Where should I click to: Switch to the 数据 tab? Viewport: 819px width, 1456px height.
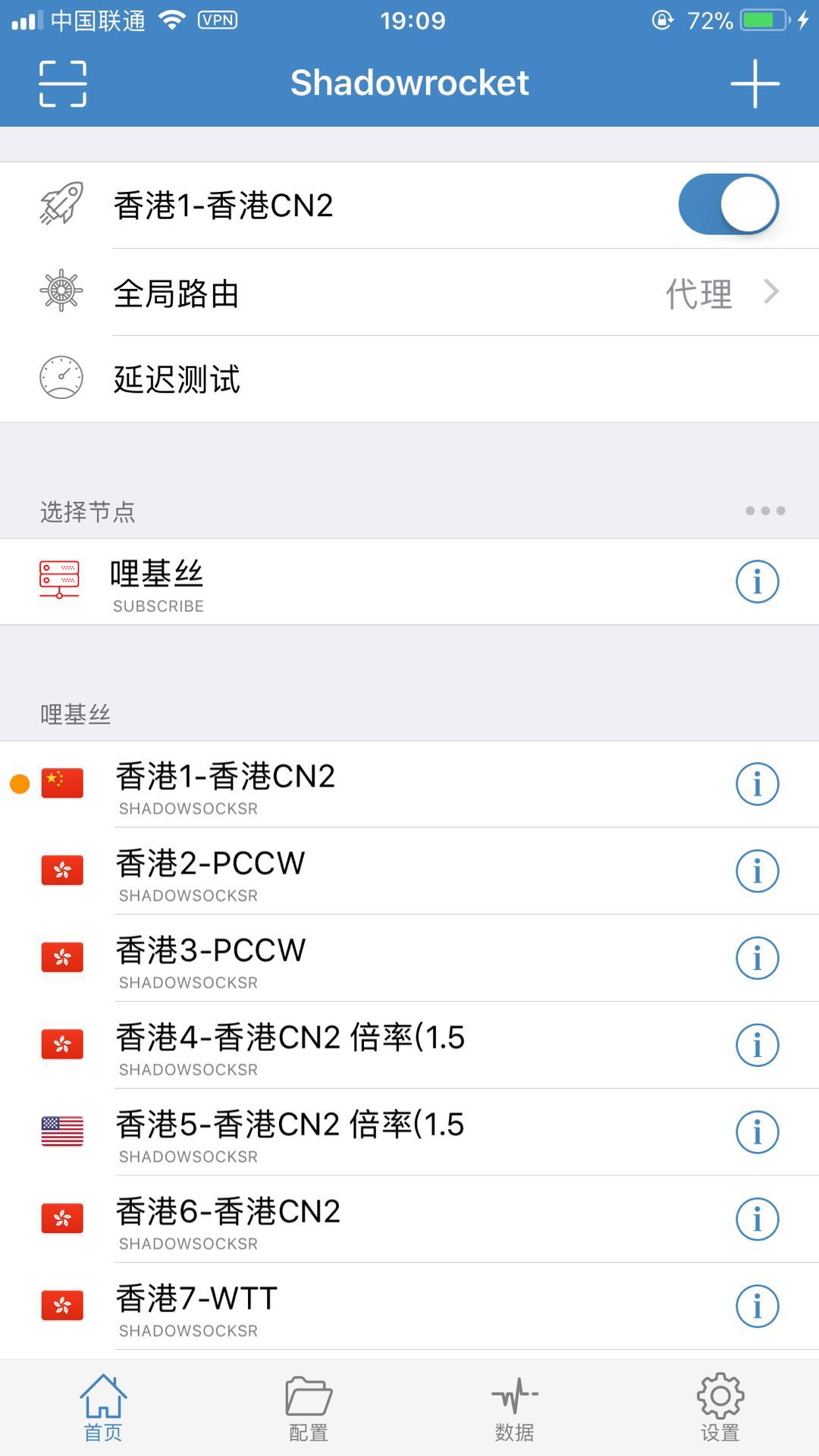tap(514, 1407)
